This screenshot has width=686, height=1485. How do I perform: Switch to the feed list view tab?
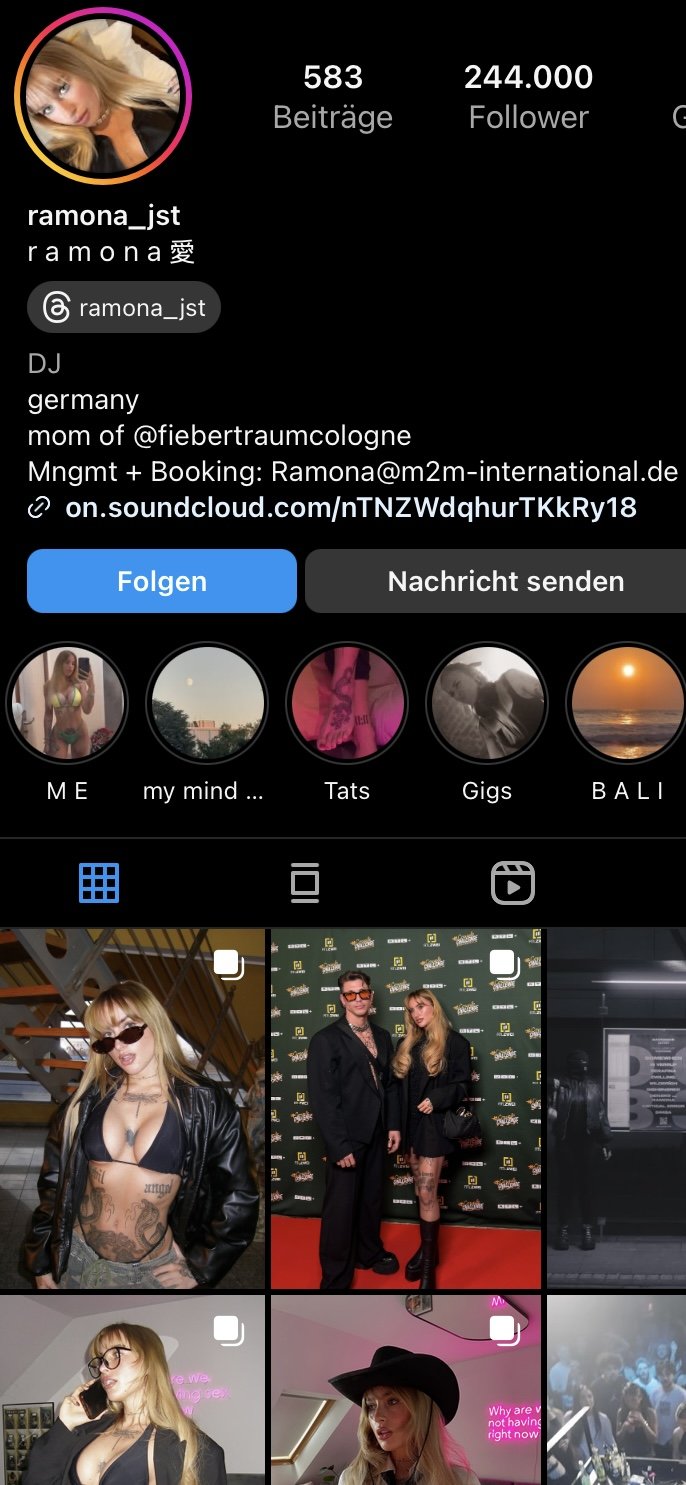click(x=305, y=883)
